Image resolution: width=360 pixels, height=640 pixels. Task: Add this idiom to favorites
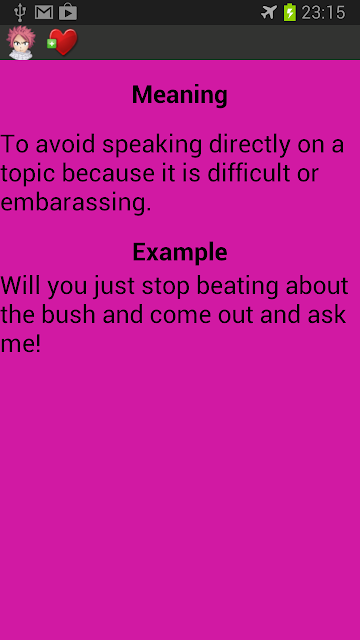pyautogui.click(x=62, y=42)
